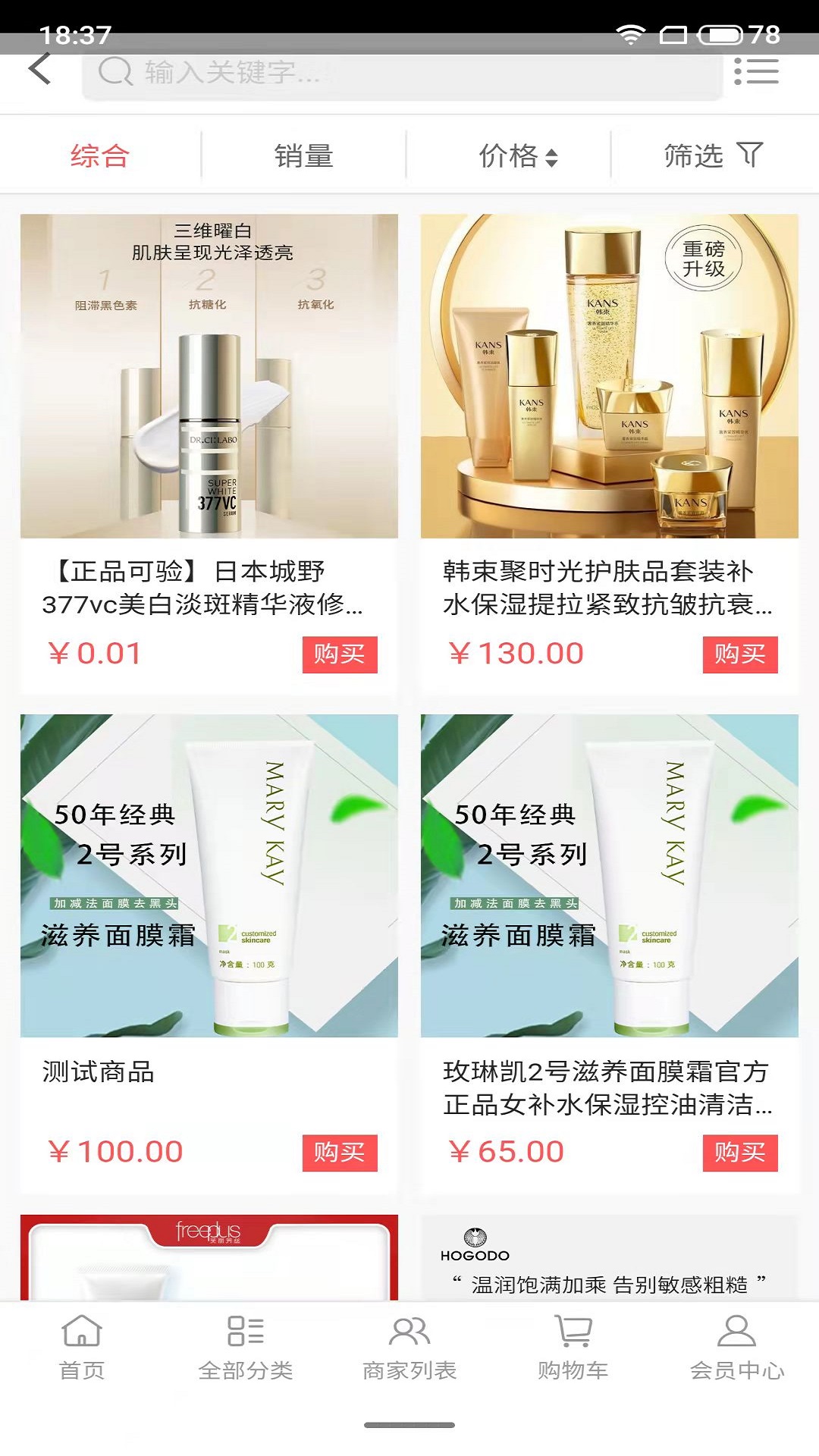The width and height of the screenshot is (819, 1456).
Task: Open the 韩束聚时光 gold skincare set thumbnail
Action: 607,372
